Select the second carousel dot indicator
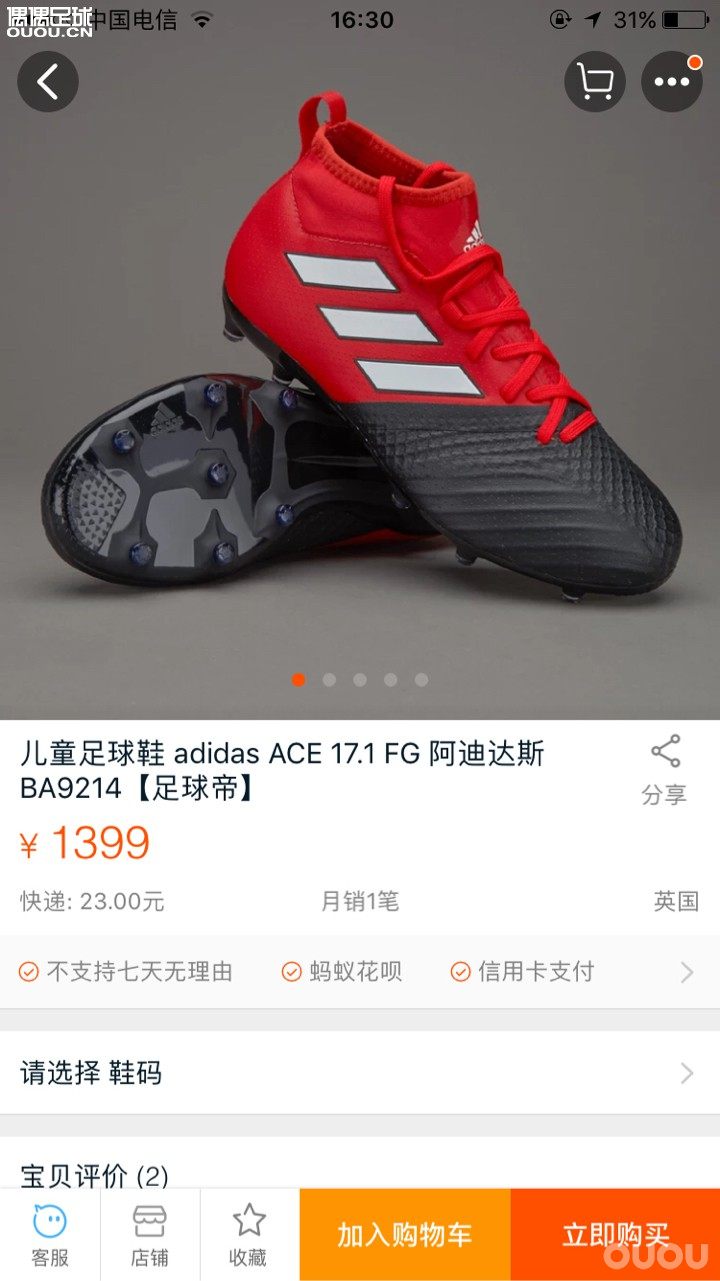Image resolution: width=720 pixels, height=1281 pixels. pyautogui.click(x=329, y=679)
